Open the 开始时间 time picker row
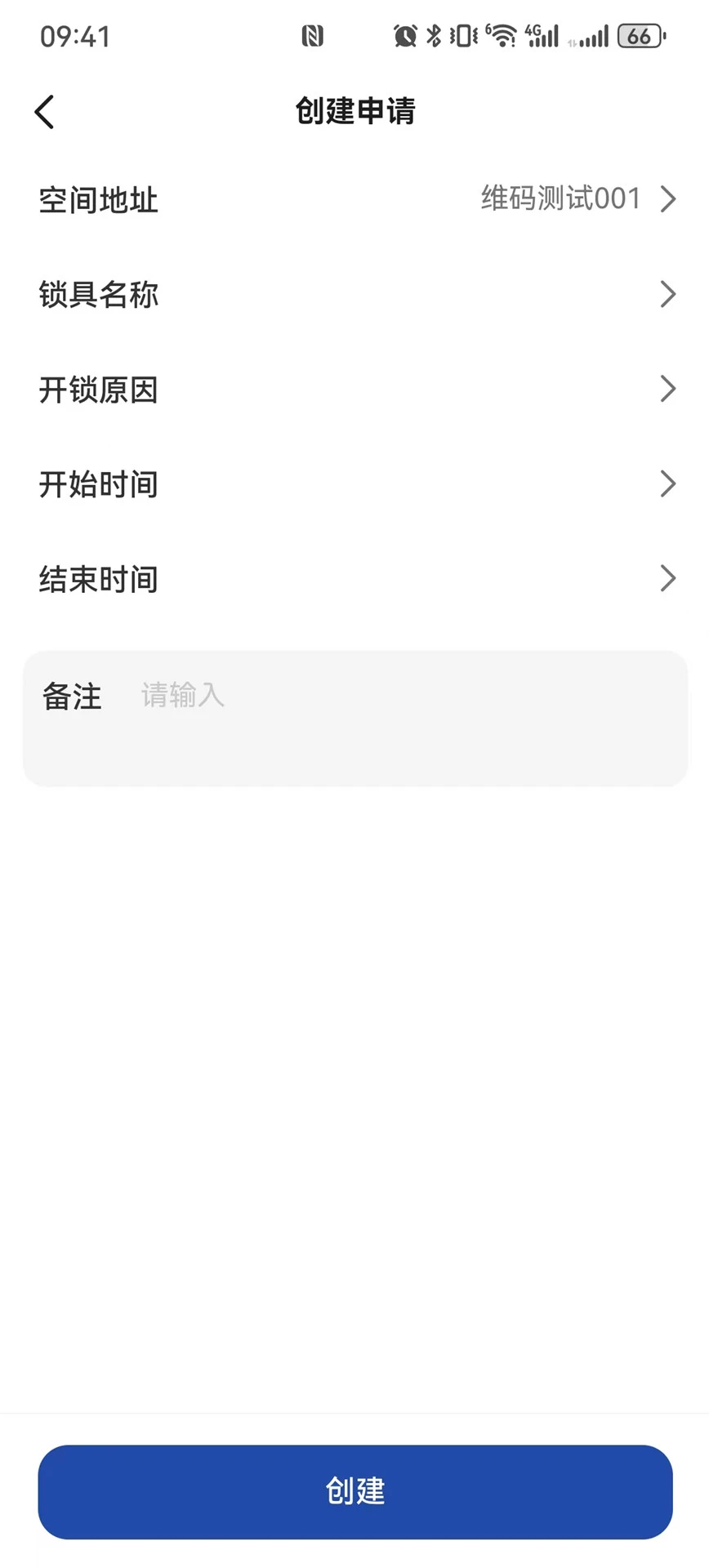 [668, 483]
